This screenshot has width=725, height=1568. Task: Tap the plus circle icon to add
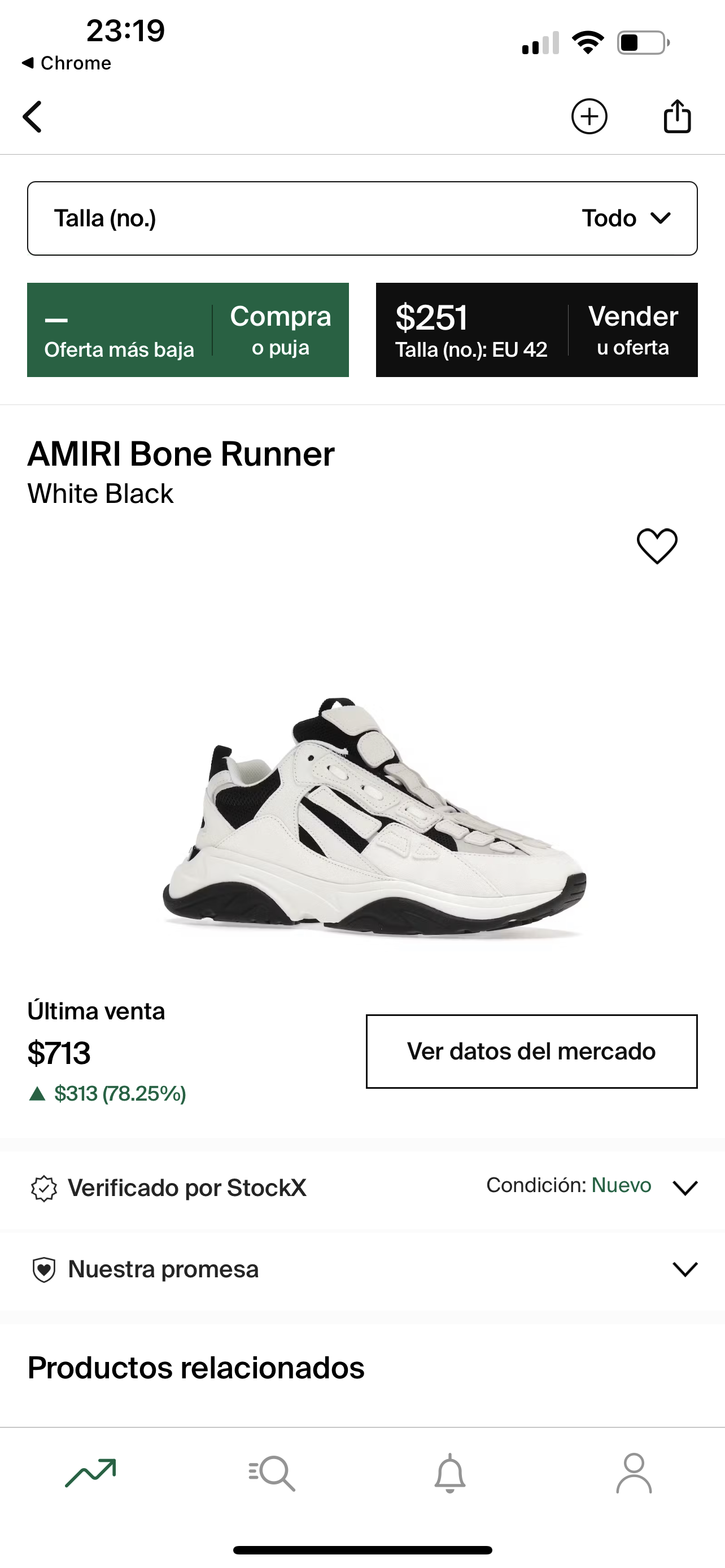point(589,116)
